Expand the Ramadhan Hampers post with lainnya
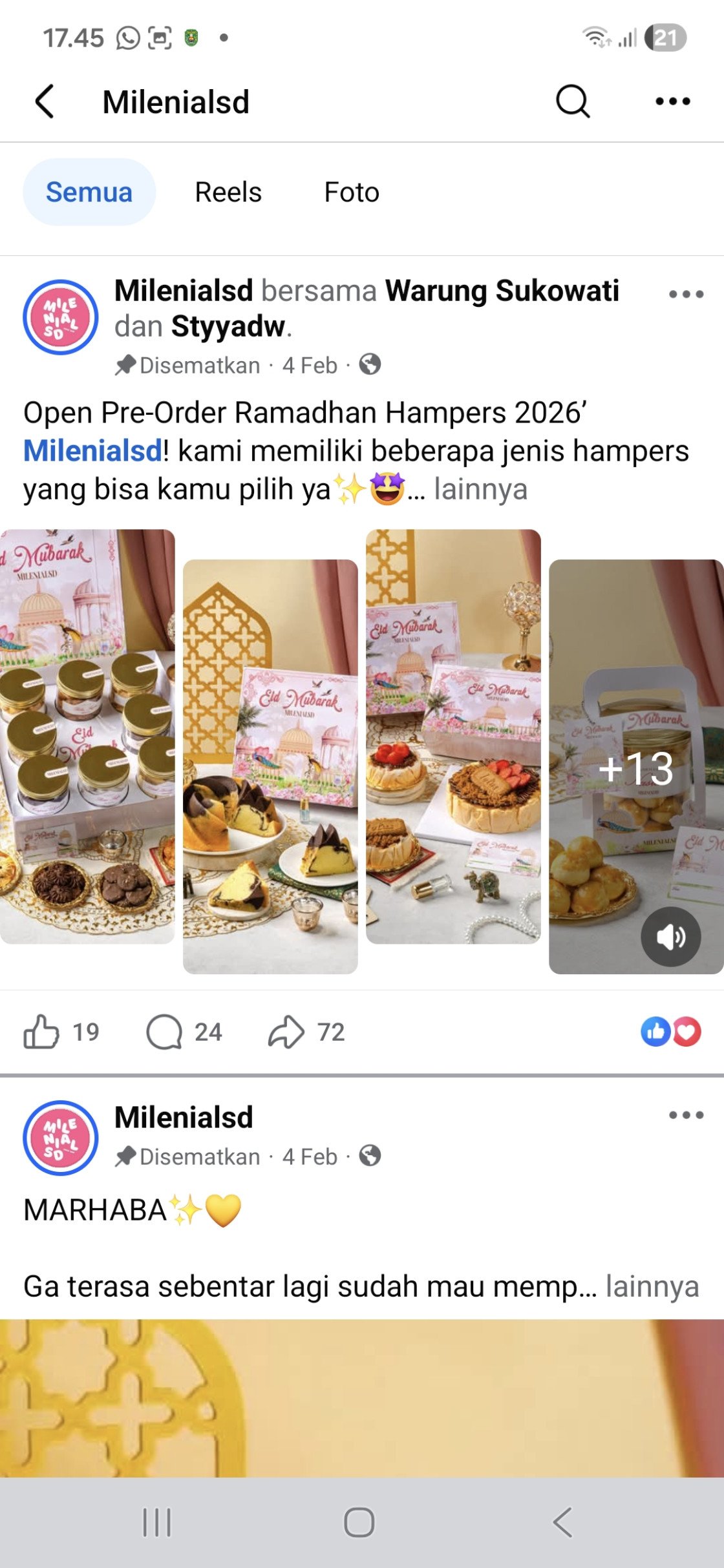 click(x=480, y=489)
